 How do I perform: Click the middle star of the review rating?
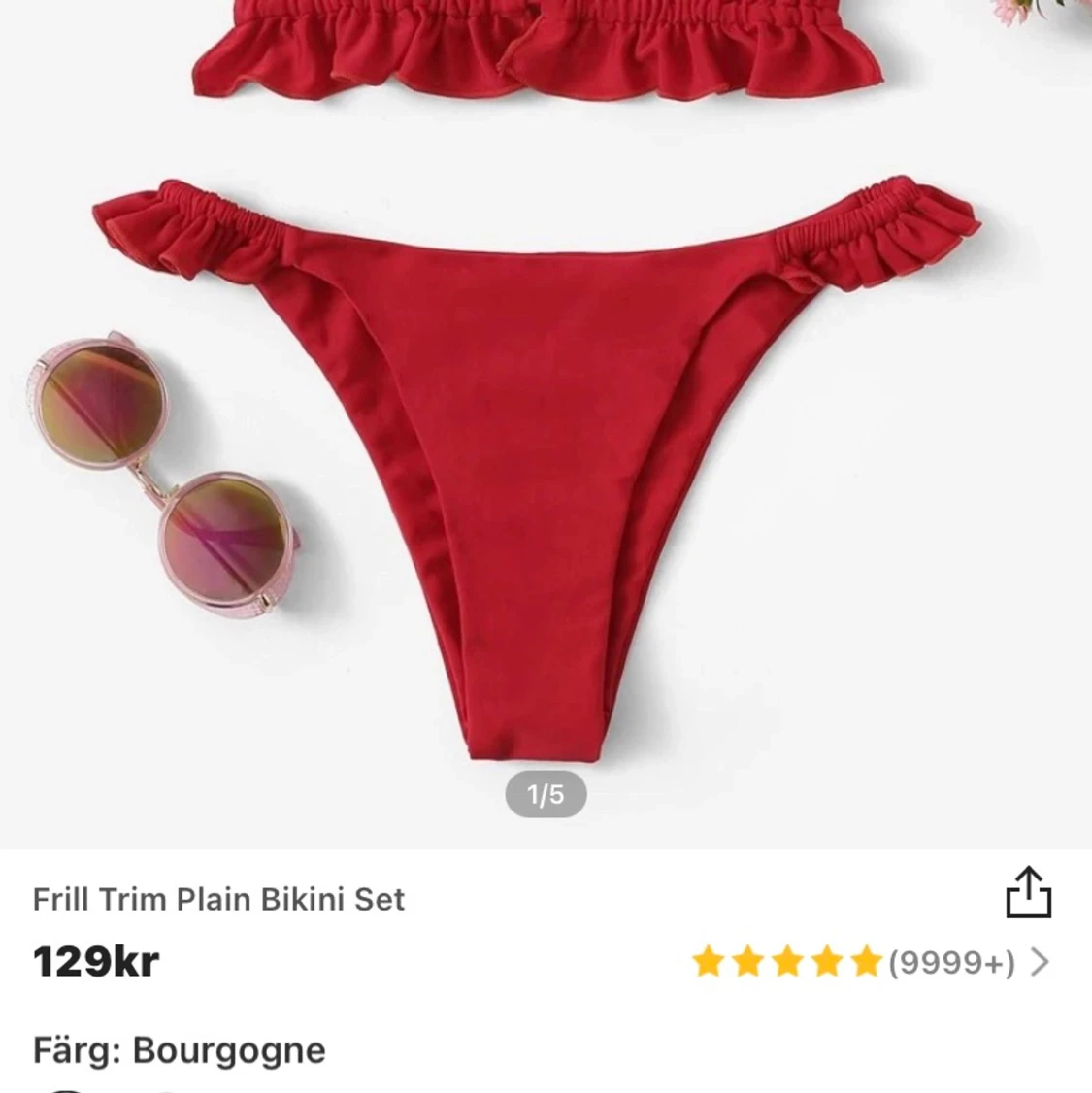pyautogui.click(x=786, y=963)
